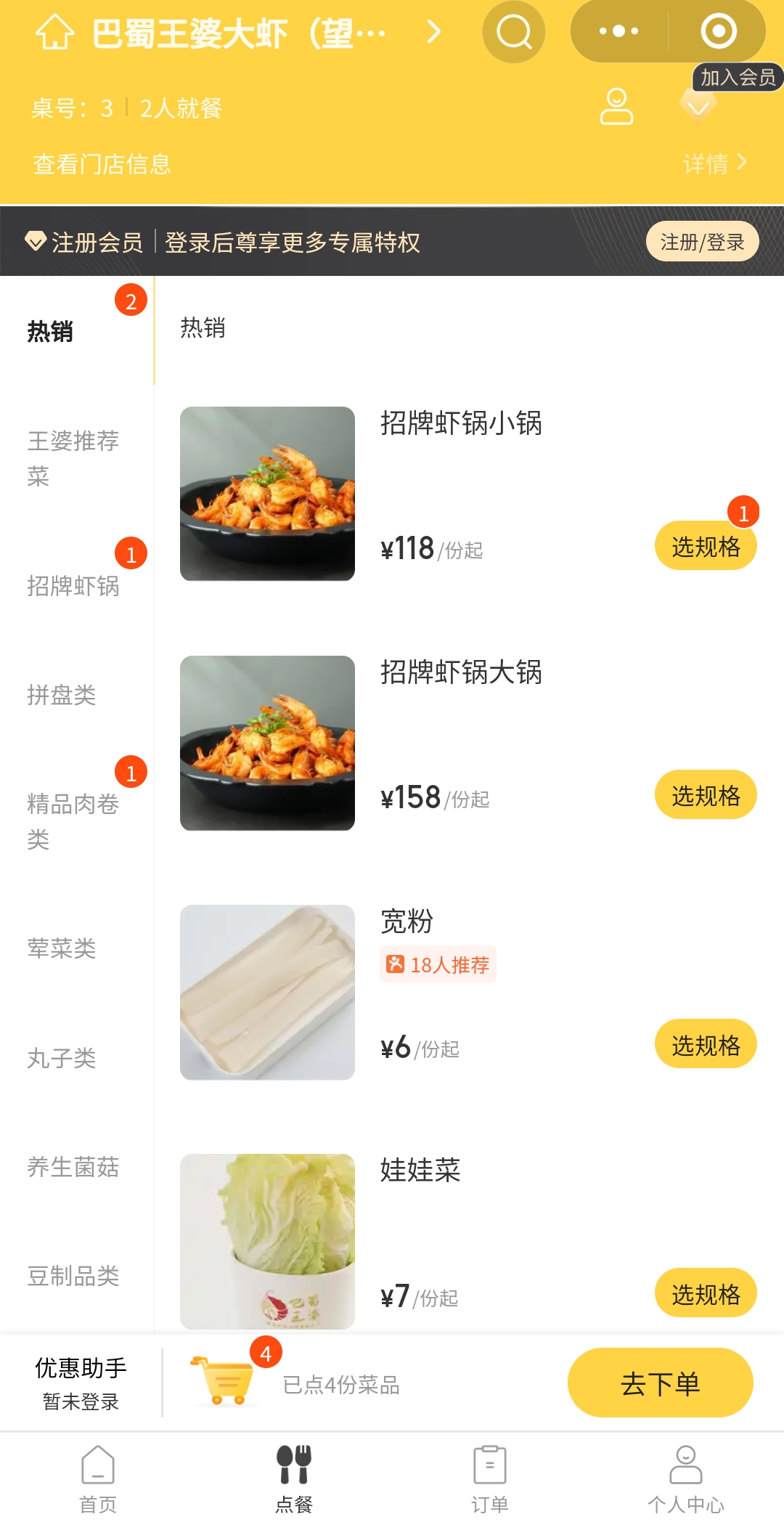This screenshot has width=784, height=1522.
Task: Close the mini program
Action: [x=718, y=31]
